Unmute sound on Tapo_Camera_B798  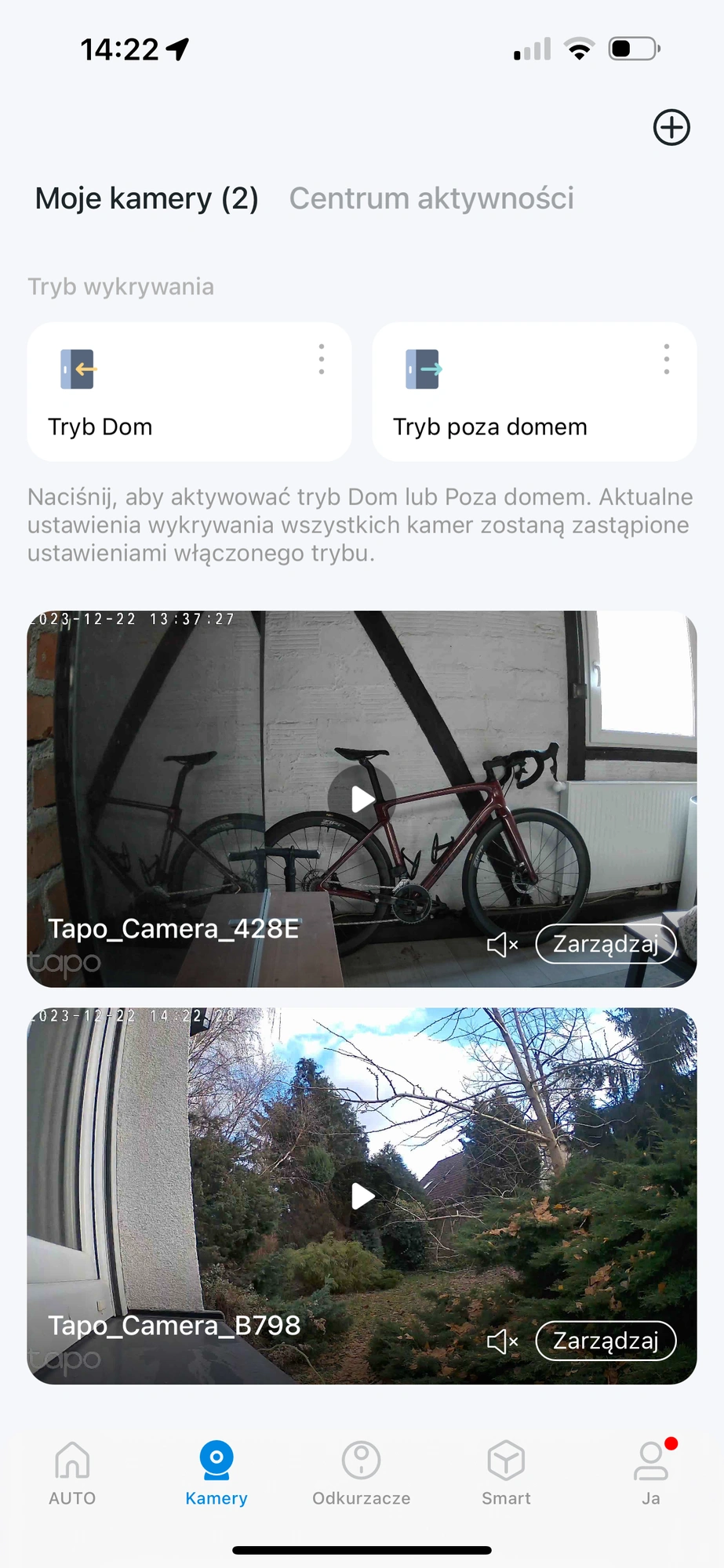point(502,1341)
